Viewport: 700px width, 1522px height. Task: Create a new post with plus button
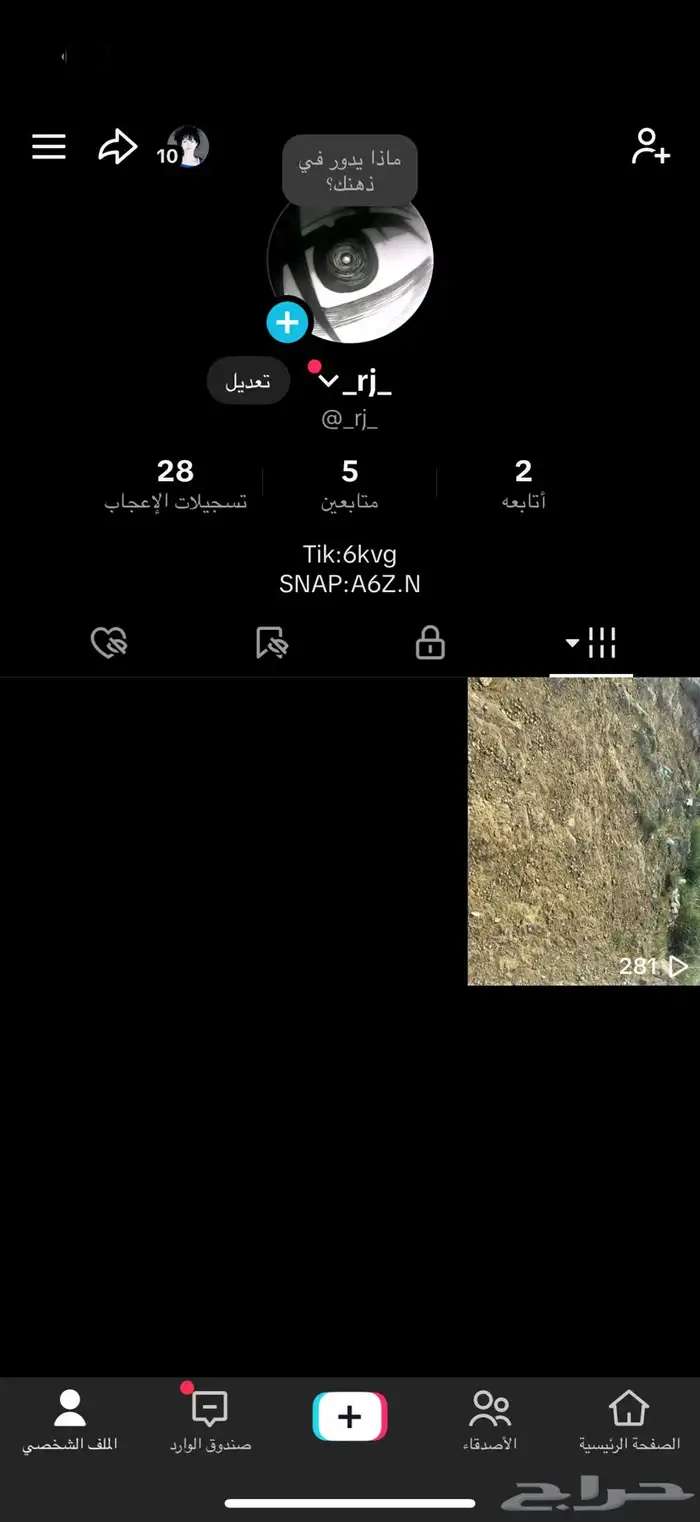coord(350,1416)
